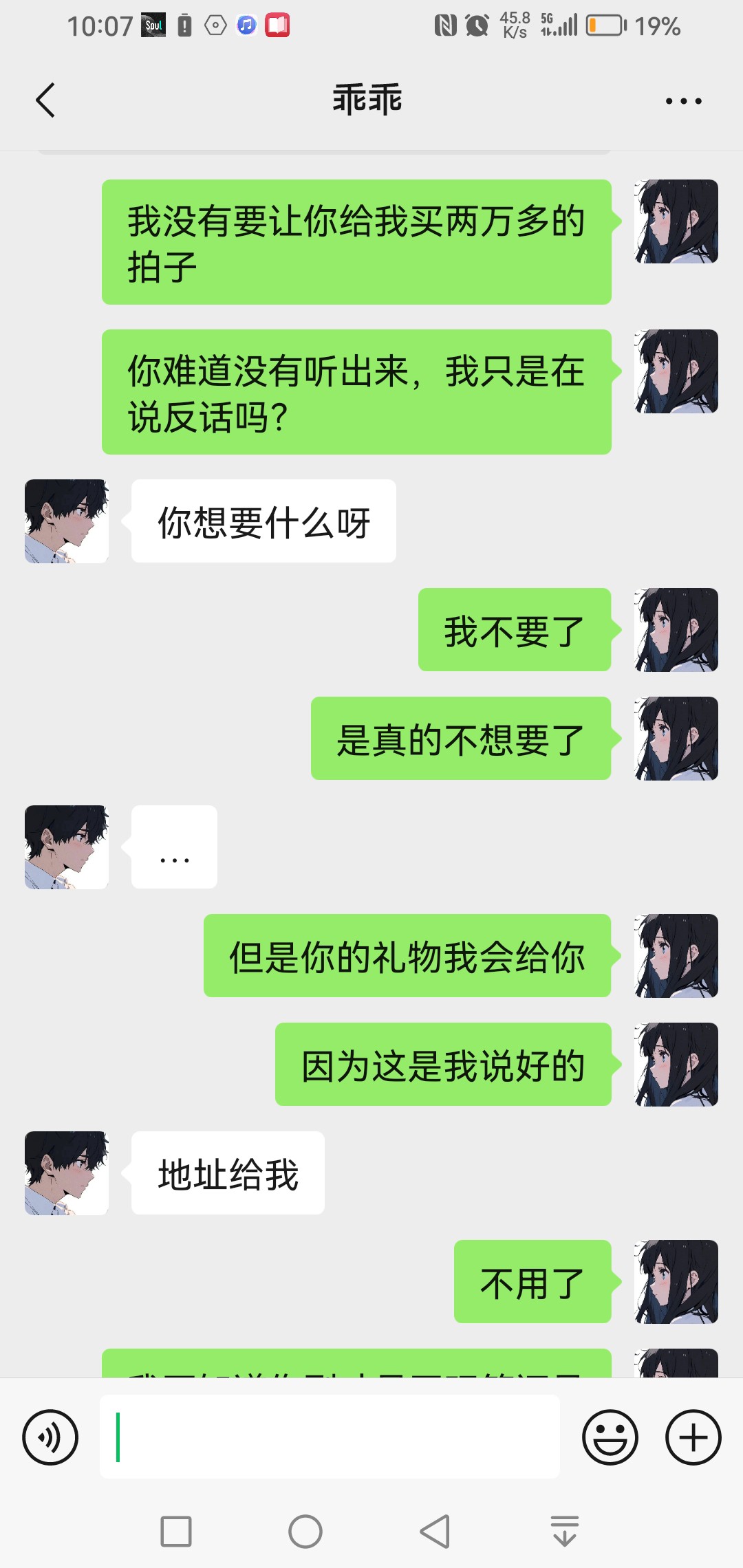Open the emoji picker
743x1568 pixels.
(610, 1437)
